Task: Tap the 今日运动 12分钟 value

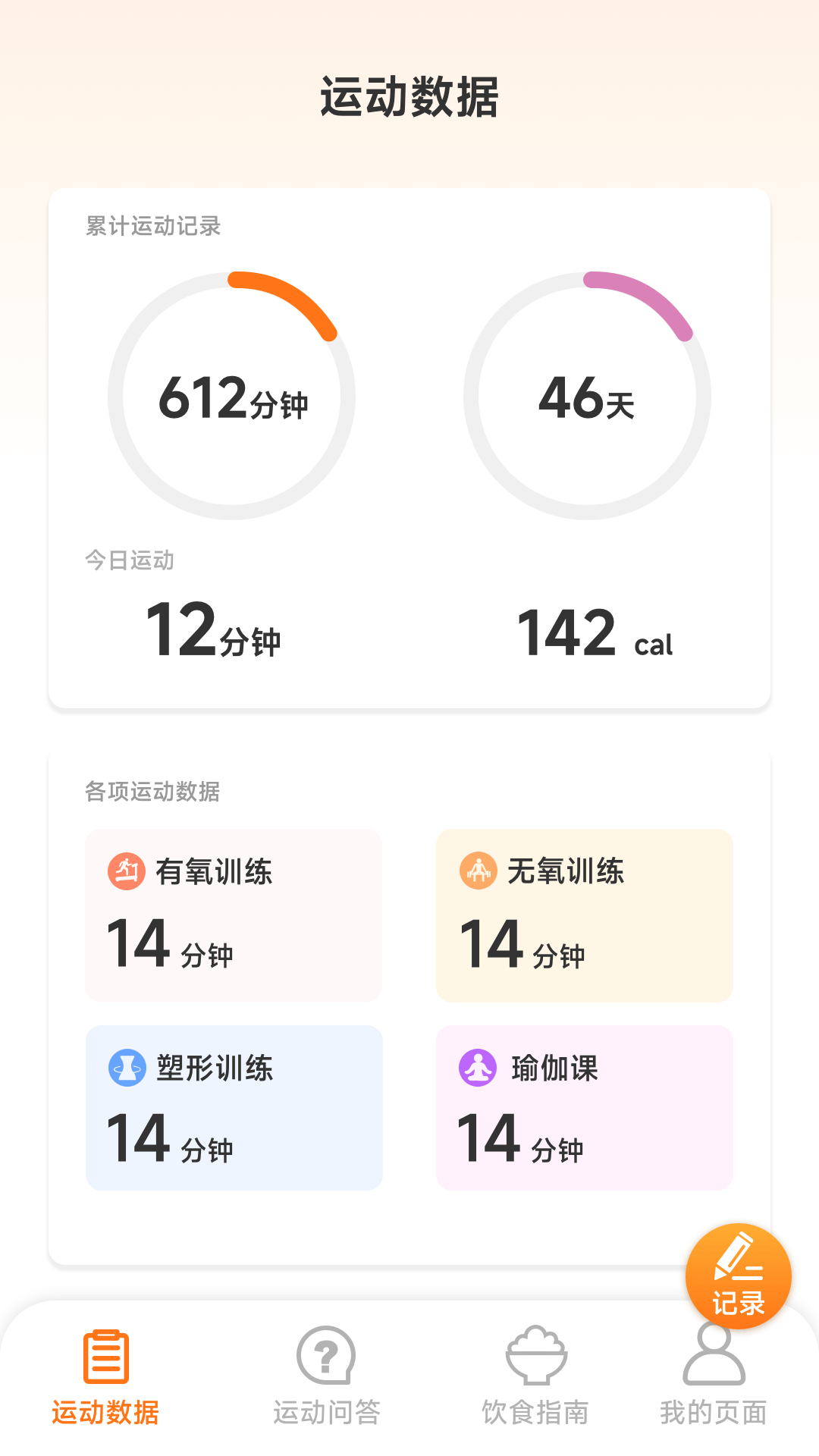Action: 214,631
